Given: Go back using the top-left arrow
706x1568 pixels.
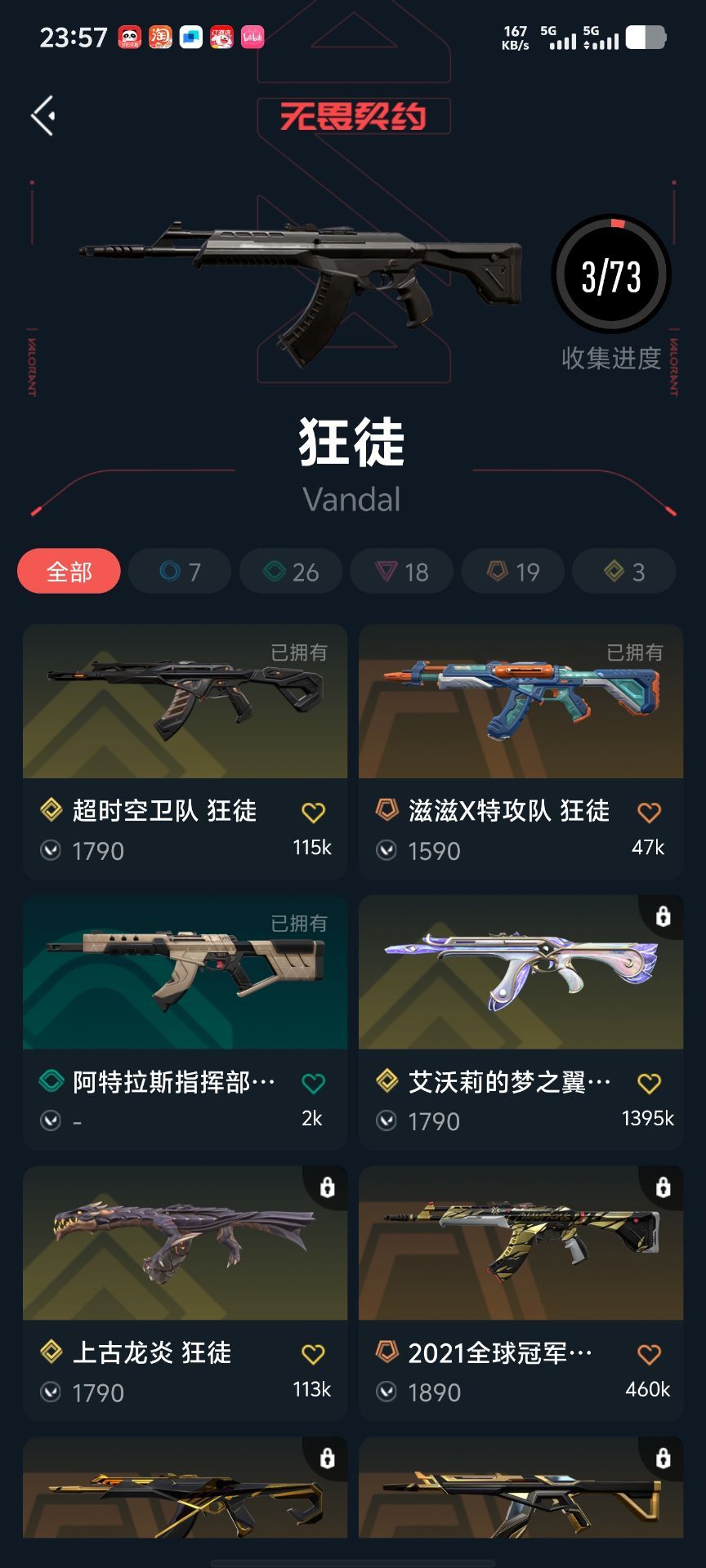Looking at the screenshot, I should pyautogui.click(x=43, y=115).
